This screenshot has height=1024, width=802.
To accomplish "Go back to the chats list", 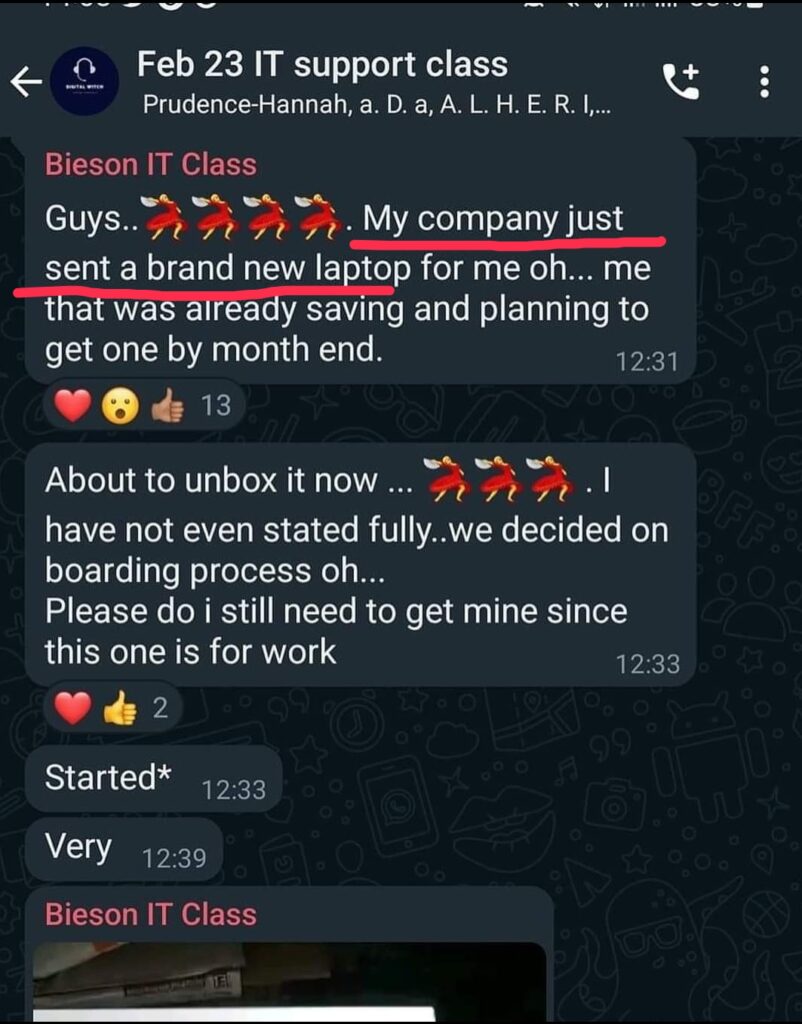I will pos(26,84).
